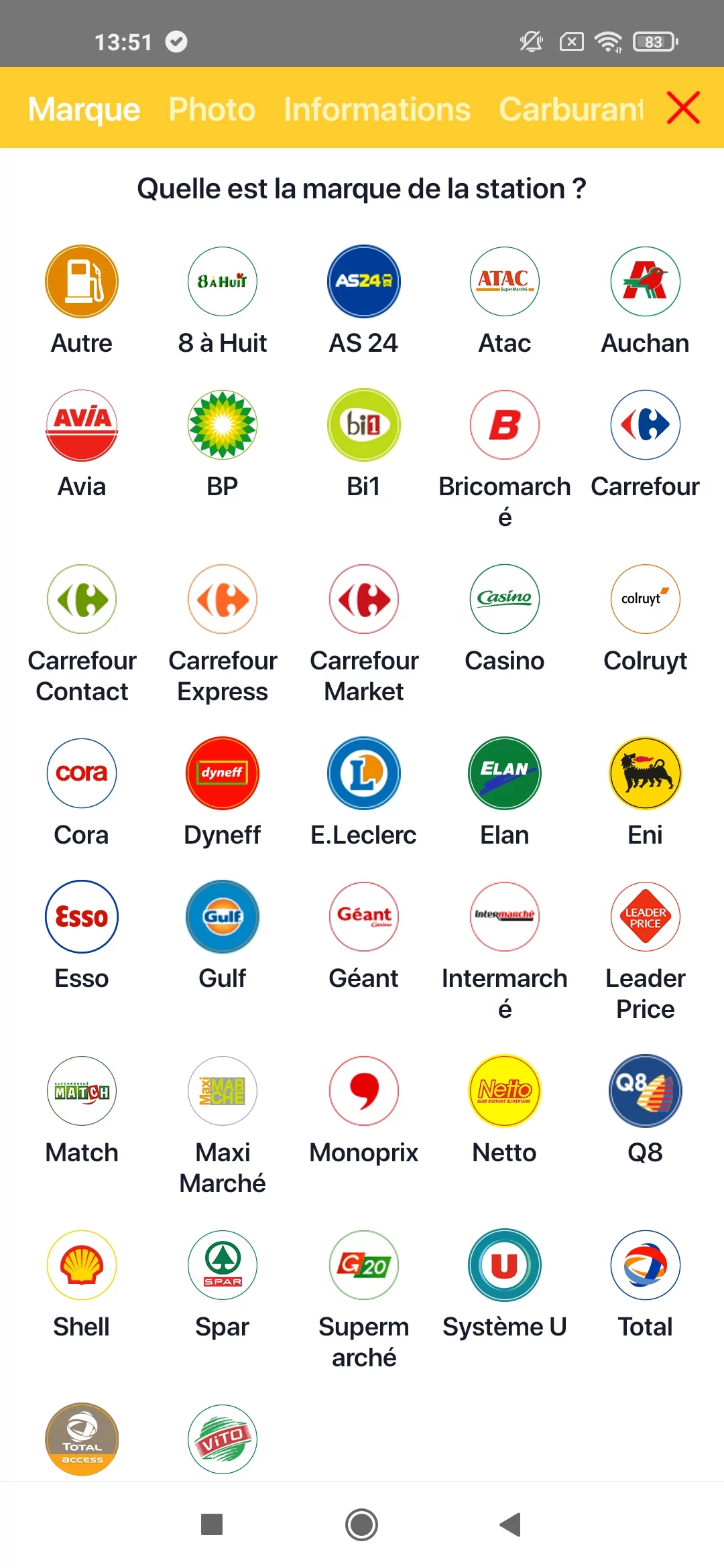Screen dimensions: 724x1568
Task: Select the Shell brand logo
Action: 82,1265
